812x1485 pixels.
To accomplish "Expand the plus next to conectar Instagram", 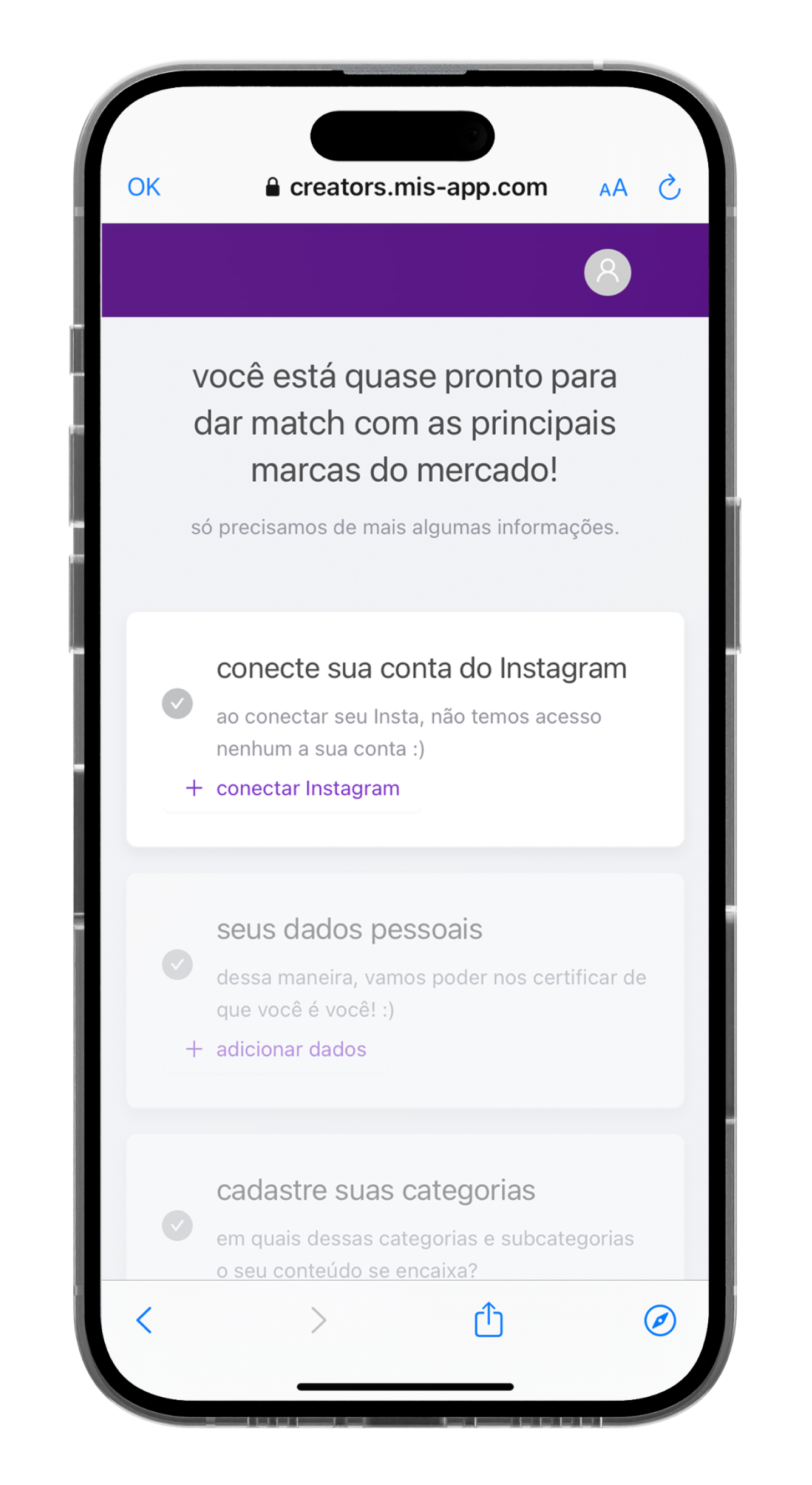I will (193, 787).
